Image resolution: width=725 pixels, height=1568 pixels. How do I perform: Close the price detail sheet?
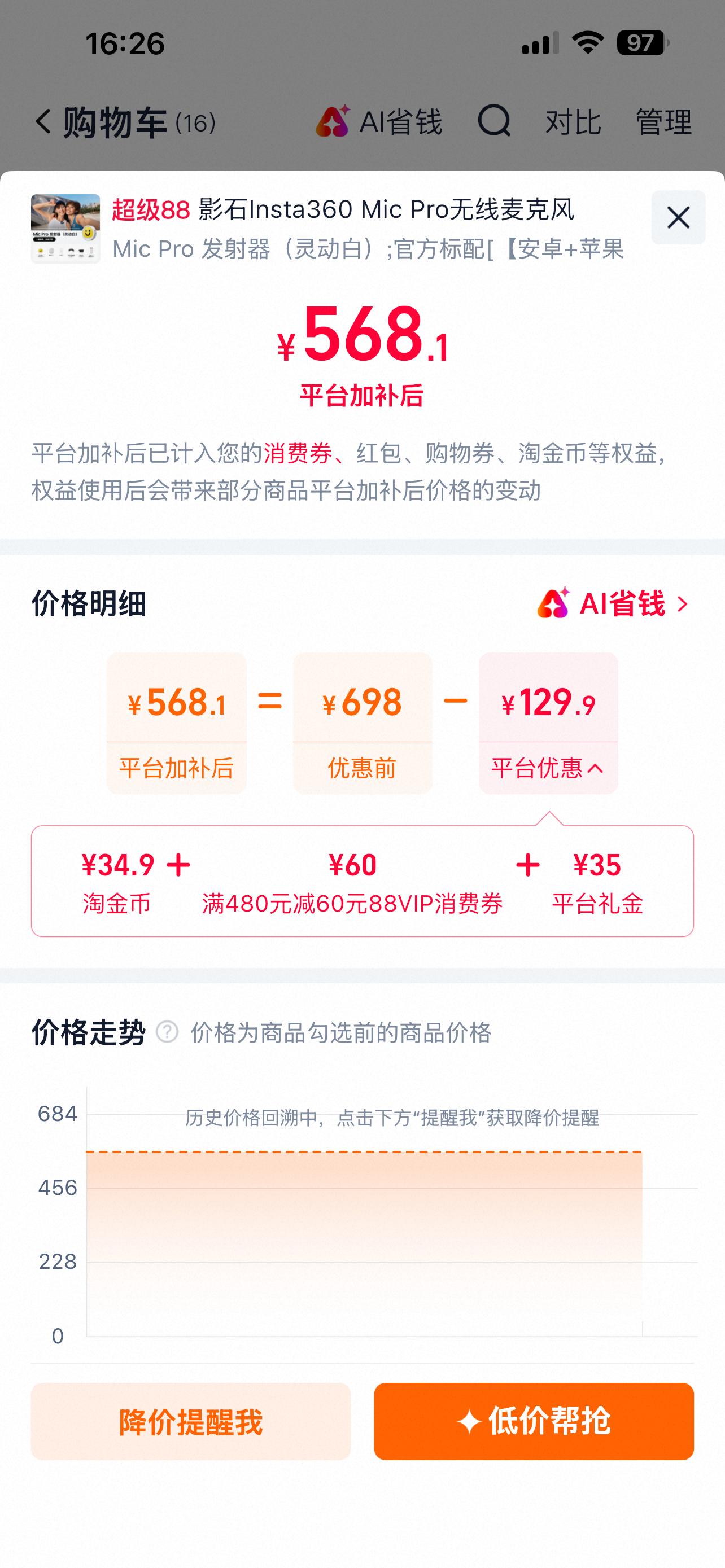coord(678,217)
